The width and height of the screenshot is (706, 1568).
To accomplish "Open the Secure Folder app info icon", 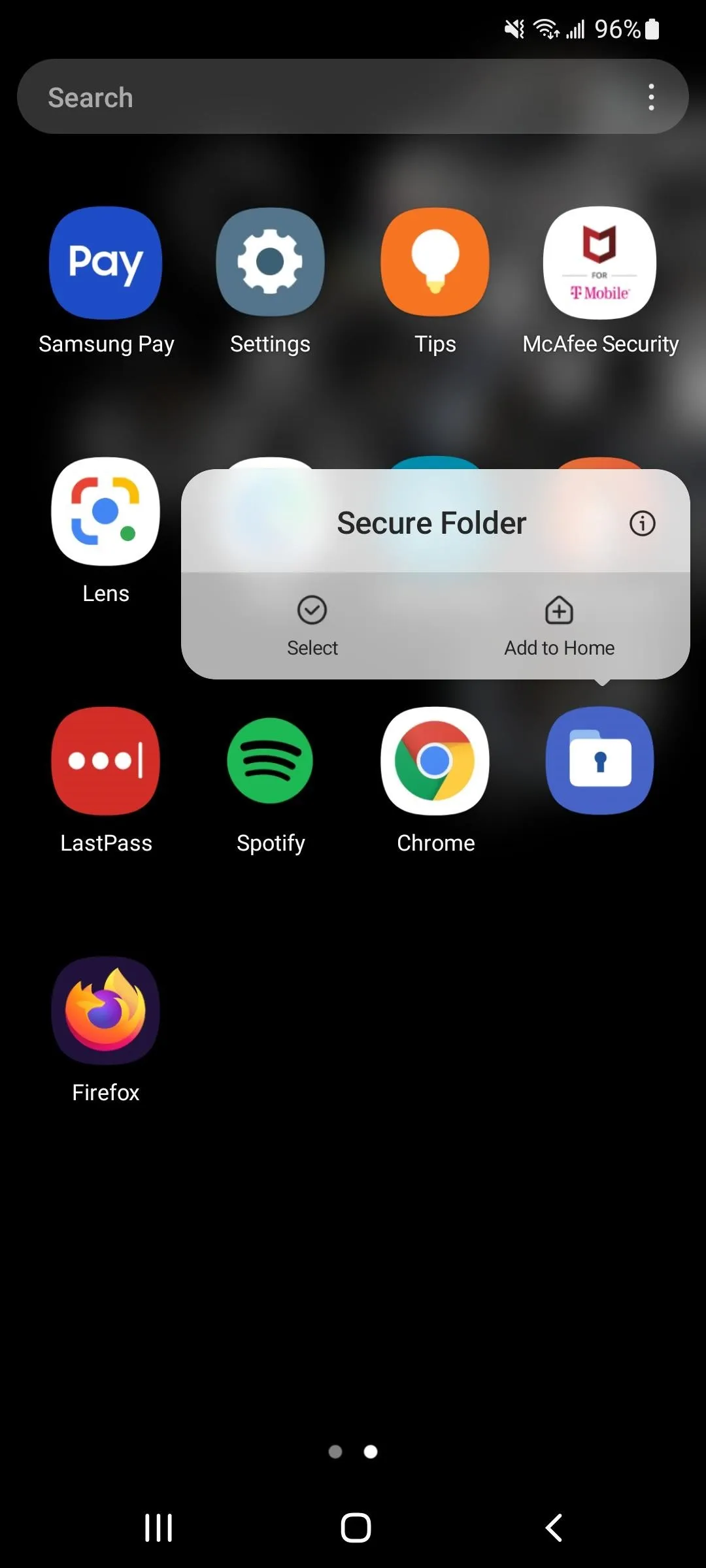I will pos(642,523).
